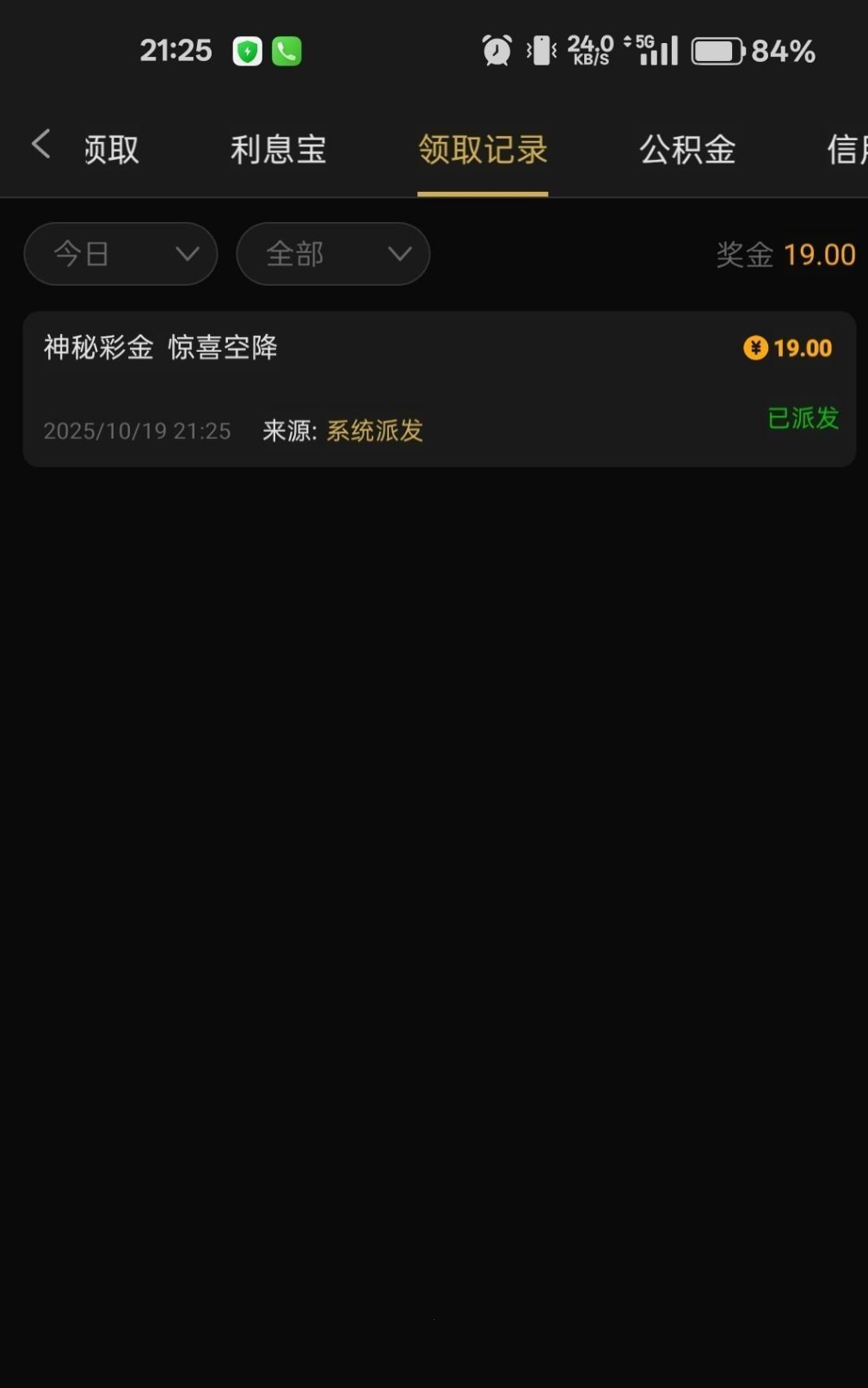The height and width of the screenshot is (1388, 868).
Task: Open the 公积金 tab
Action: [687, 150]
